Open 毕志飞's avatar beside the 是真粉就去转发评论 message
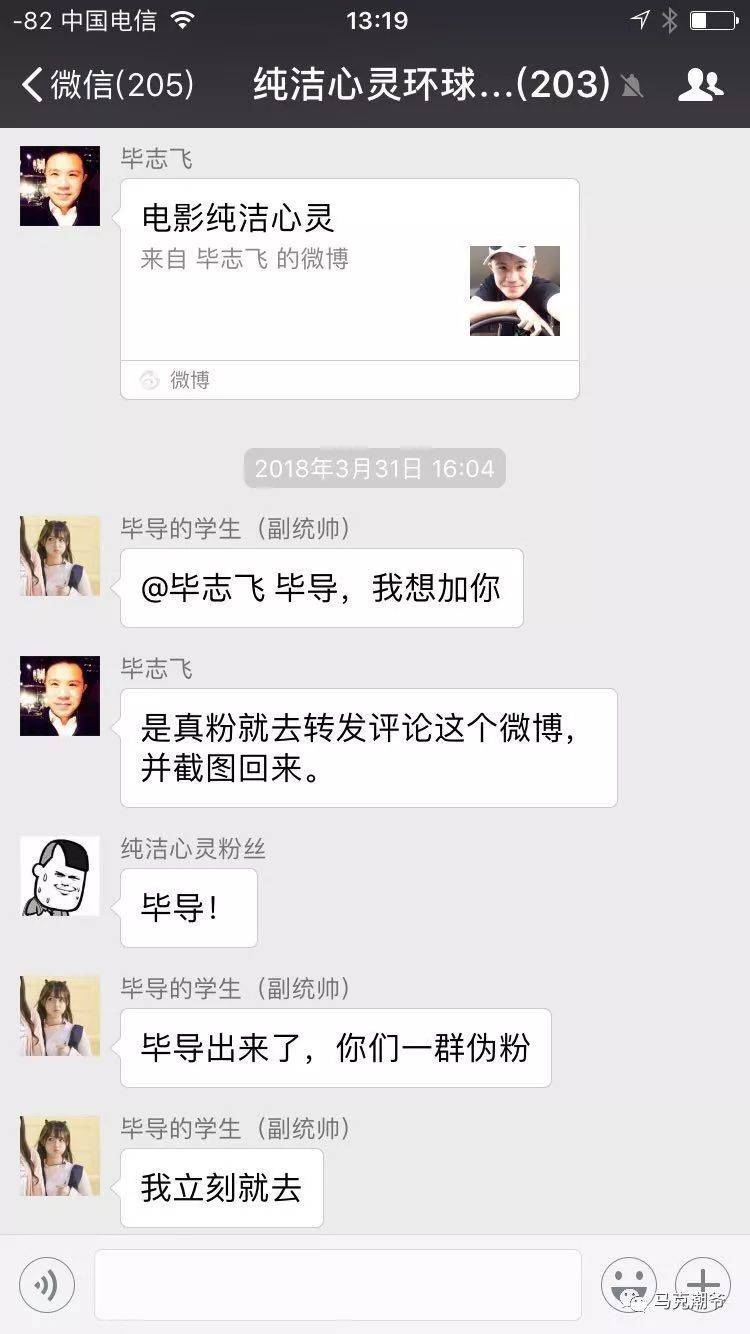The height and width of the screenshot is (1334, 750). [60, 696]
